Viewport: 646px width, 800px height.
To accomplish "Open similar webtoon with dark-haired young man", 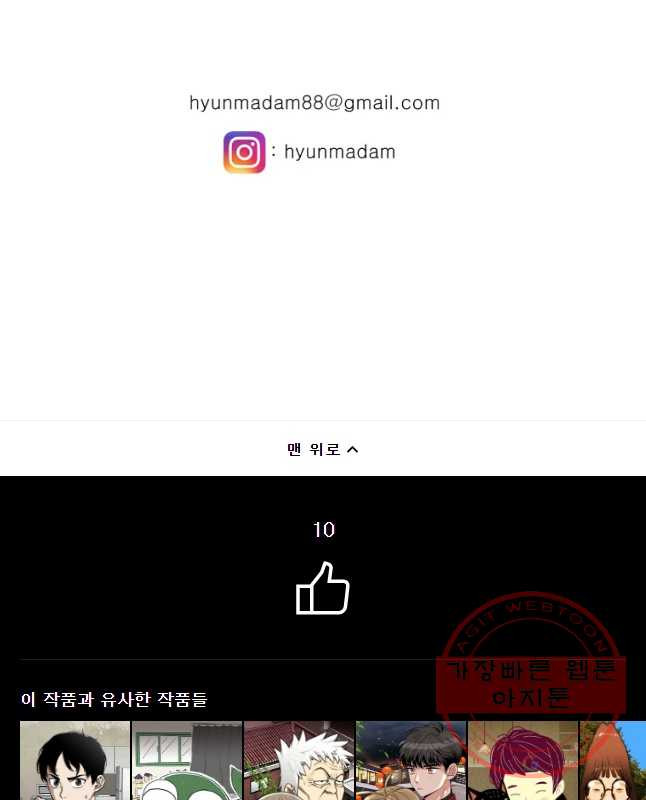I will tap(411, 761).
